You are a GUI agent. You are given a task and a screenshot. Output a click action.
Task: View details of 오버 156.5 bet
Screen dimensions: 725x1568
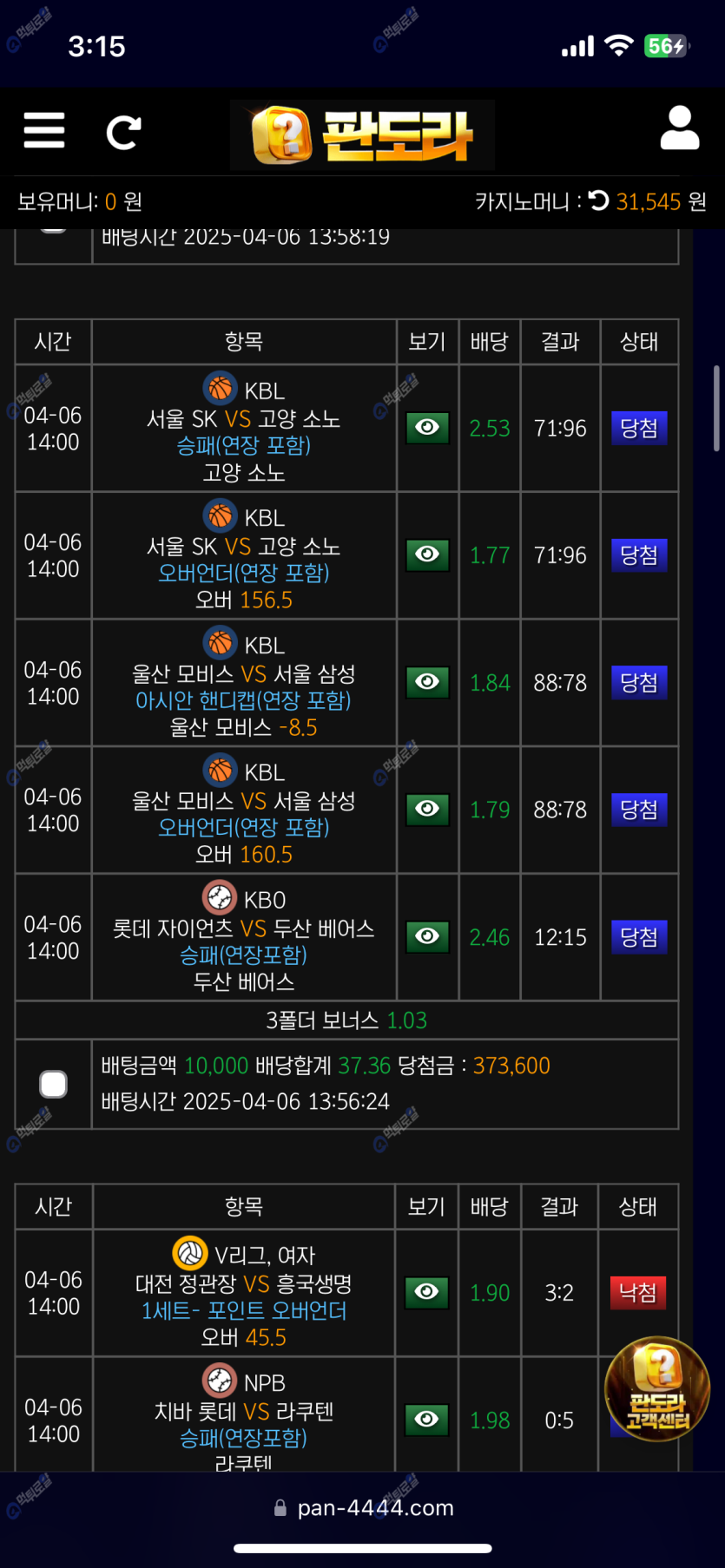pos(427,554)
